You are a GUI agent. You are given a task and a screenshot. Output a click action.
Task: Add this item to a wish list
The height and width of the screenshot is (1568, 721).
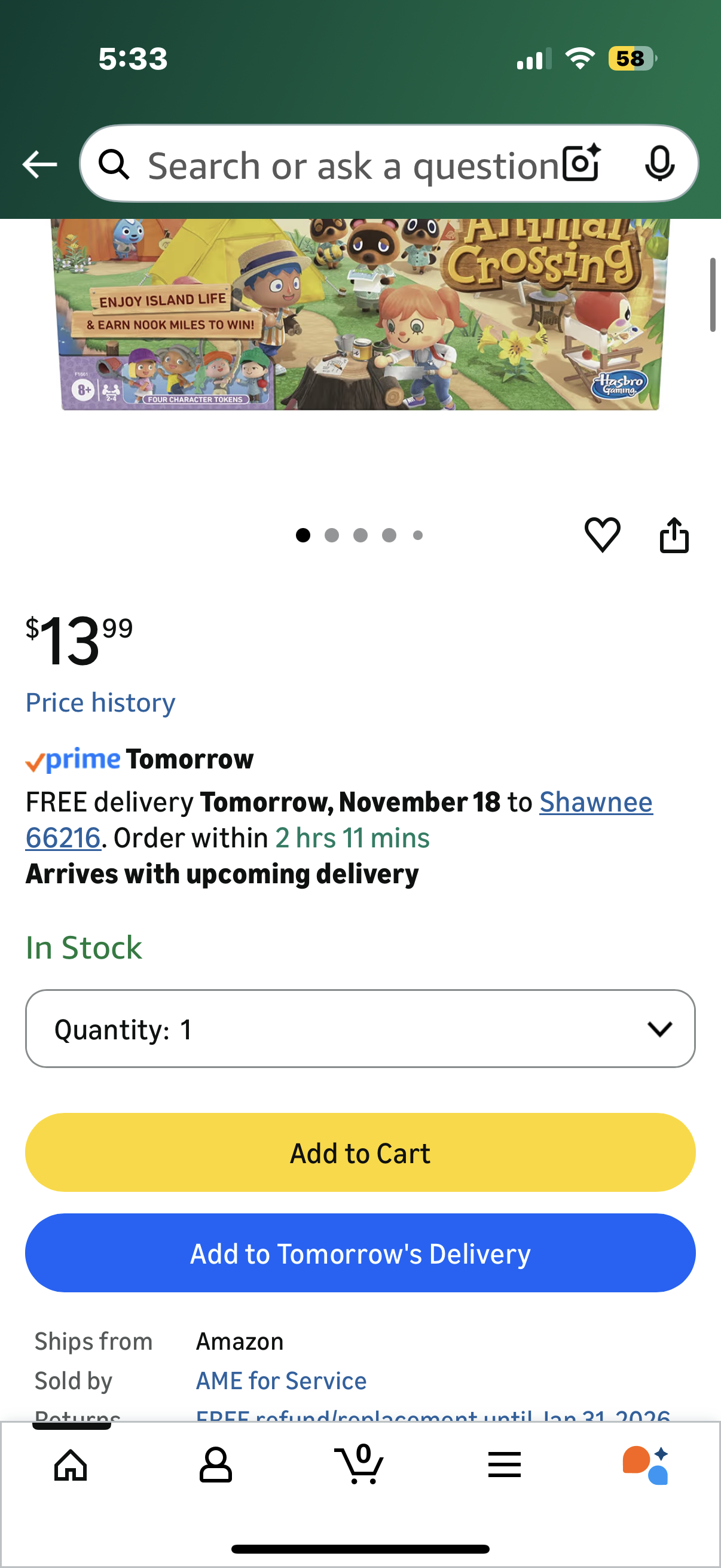pyautogui.click(x=602, y=535)
